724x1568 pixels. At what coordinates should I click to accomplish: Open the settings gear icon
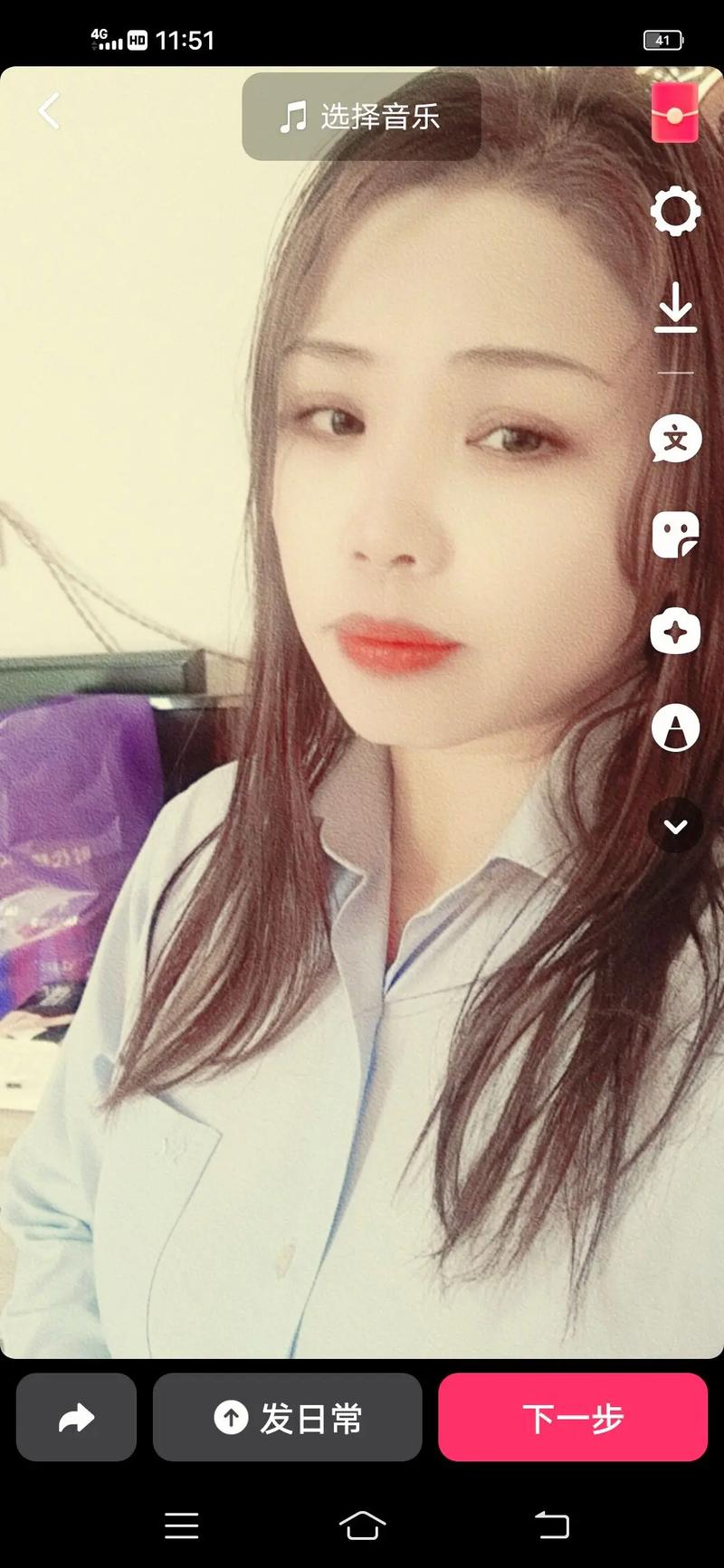pos(675,212)
